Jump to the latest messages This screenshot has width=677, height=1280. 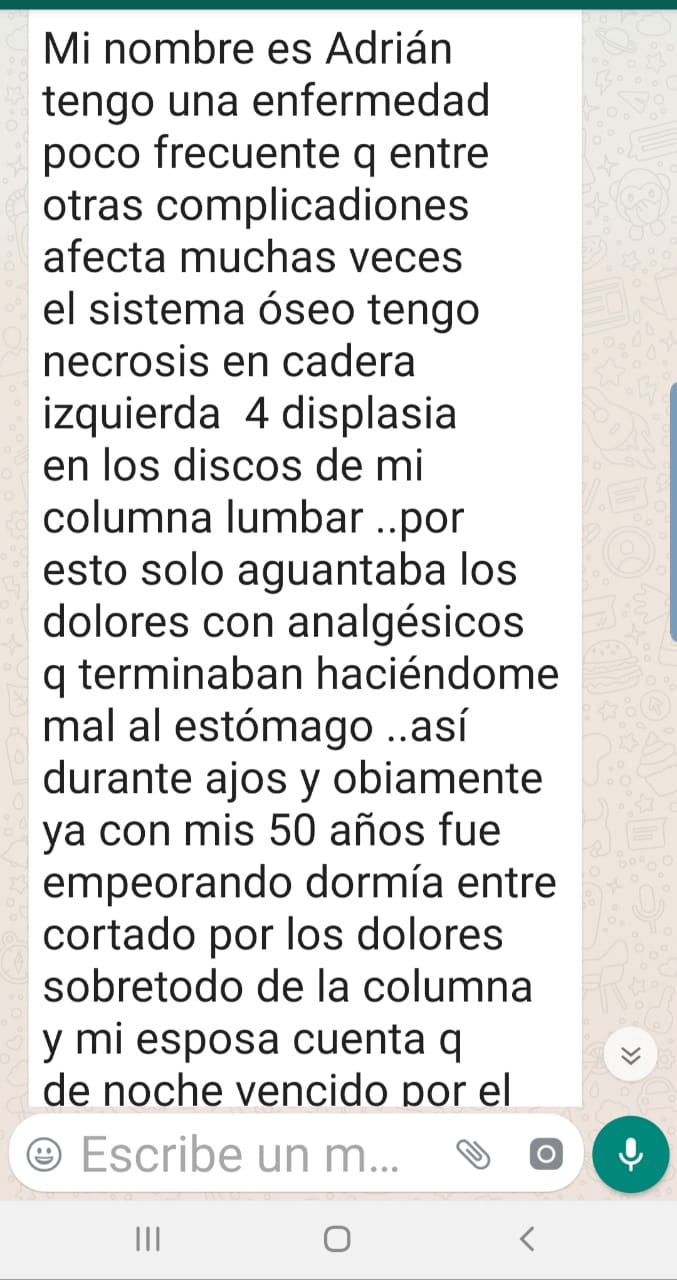631,1056
